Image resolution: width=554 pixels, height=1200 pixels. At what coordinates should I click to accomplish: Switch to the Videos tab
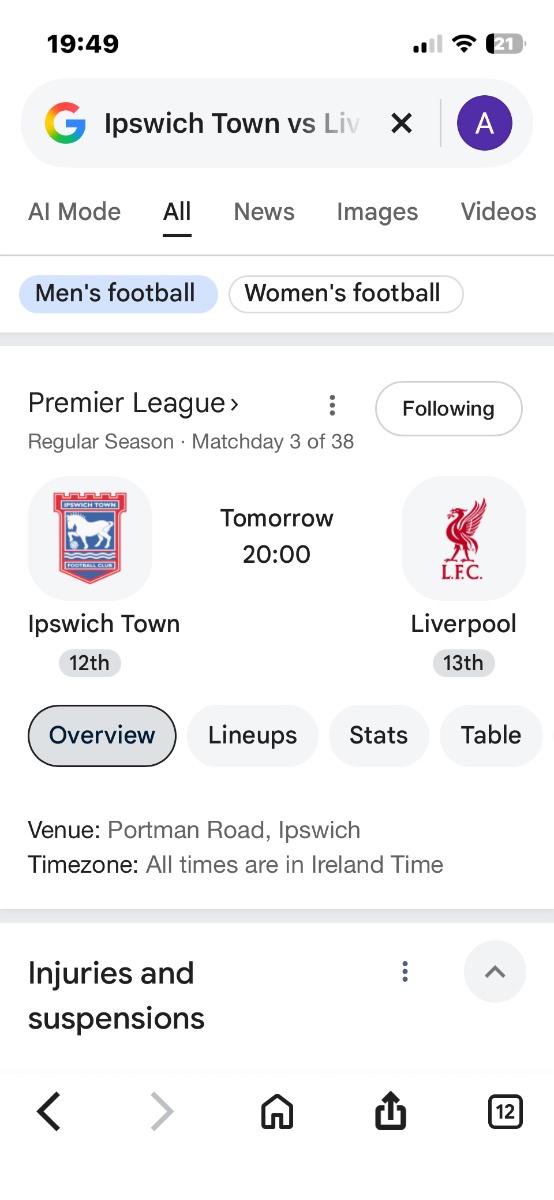click(x=498, y=212)
